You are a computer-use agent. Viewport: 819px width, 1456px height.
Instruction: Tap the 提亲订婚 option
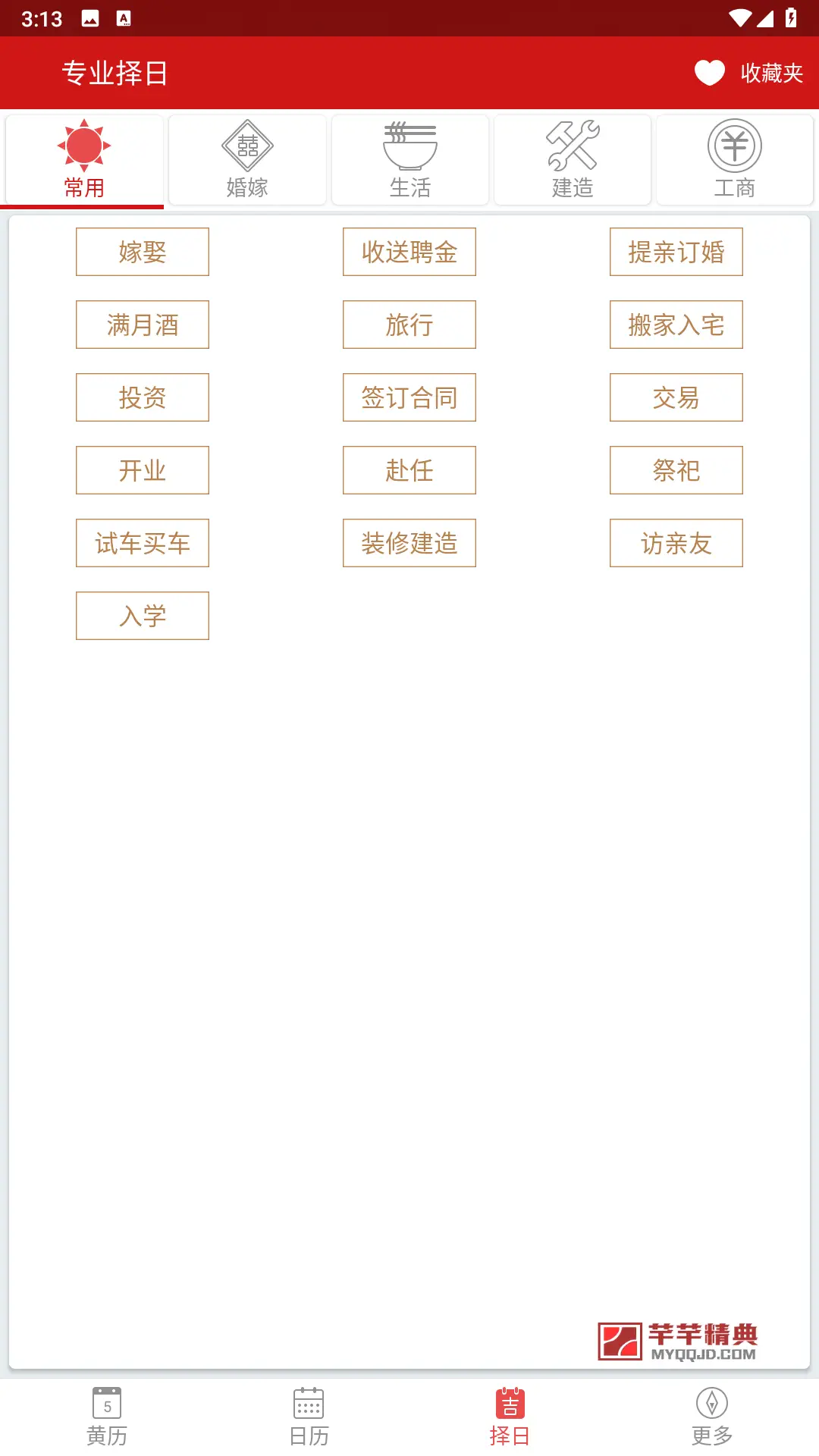tap(676, 252)
